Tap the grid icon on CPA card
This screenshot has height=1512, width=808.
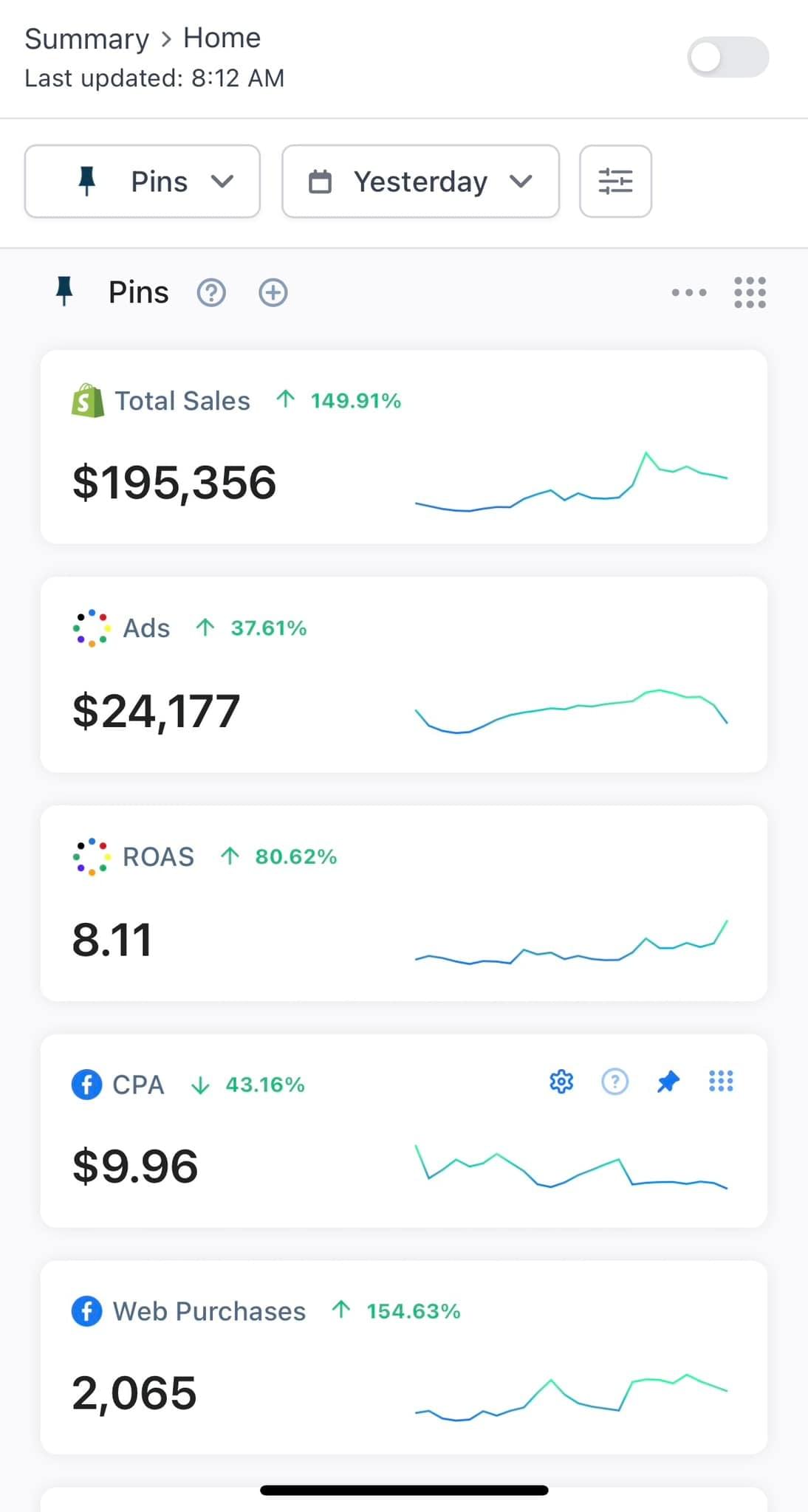tap(721, 1082)
